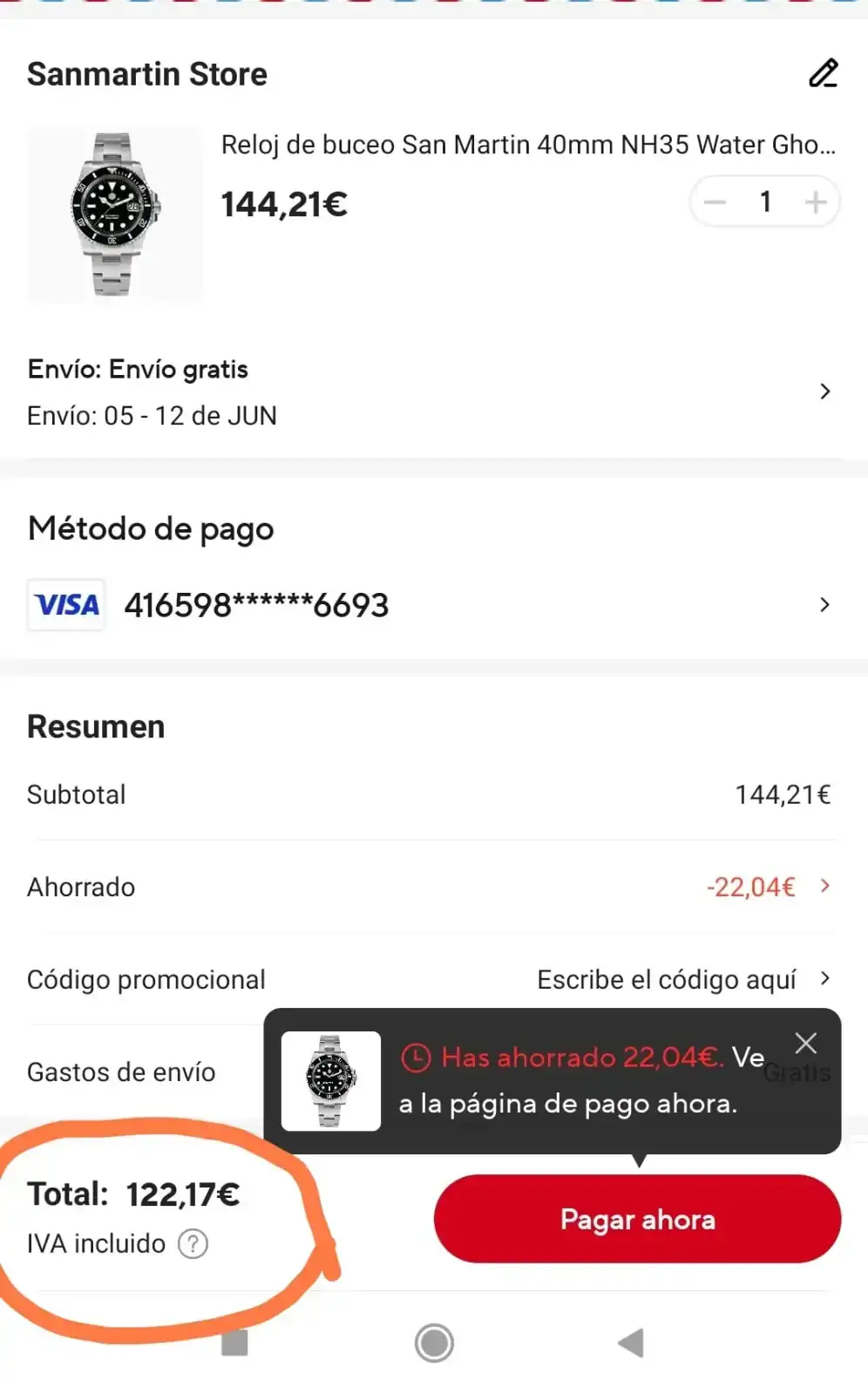This screenshot has width=868, height=1395.
Task: Dismiss the savings popup notification
Action: pyautogui.click(x=806, y=1043)
